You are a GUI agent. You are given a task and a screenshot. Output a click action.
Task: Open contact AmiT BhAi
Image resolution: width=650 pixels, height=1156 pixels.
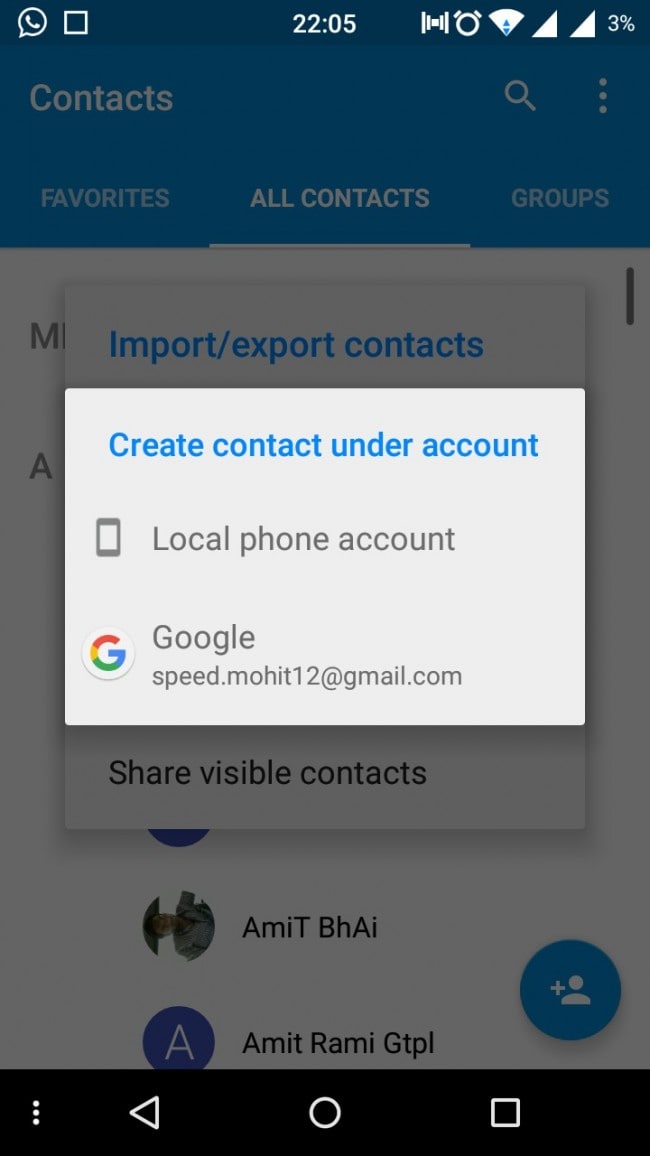pyautogui.click(x=309, y=928)
